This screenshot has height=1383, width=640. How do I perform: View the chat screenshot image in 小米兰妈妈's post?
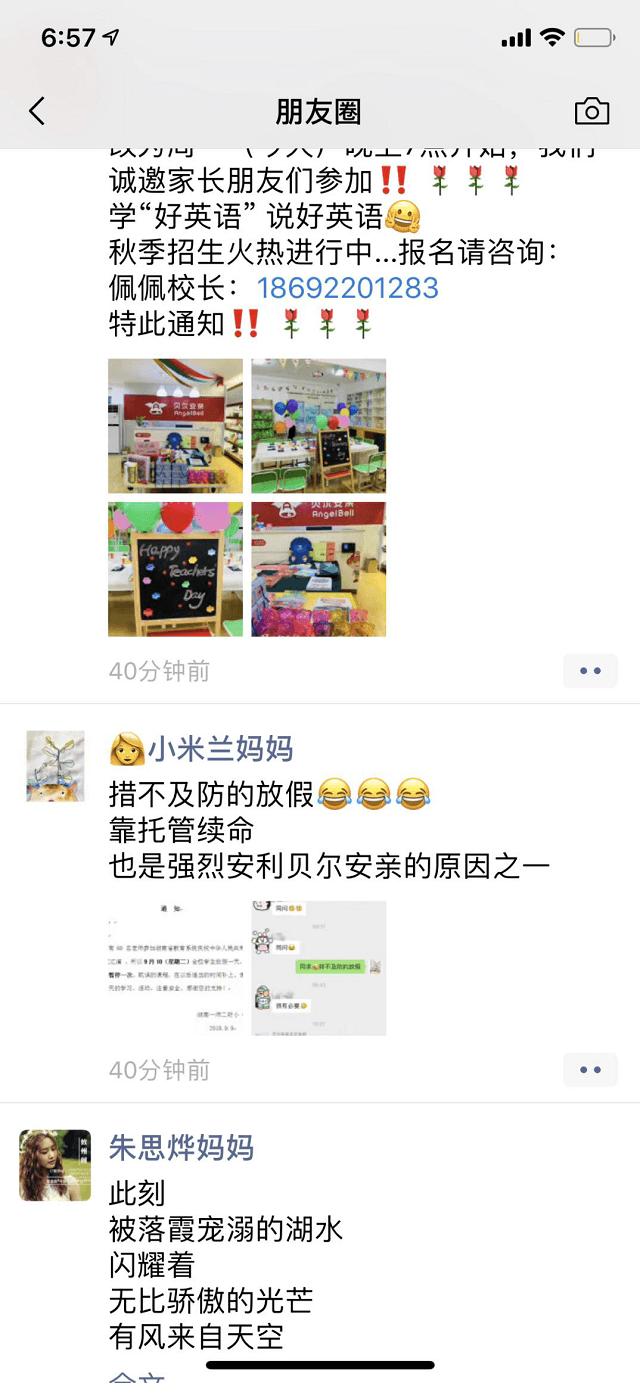[318, 968]
